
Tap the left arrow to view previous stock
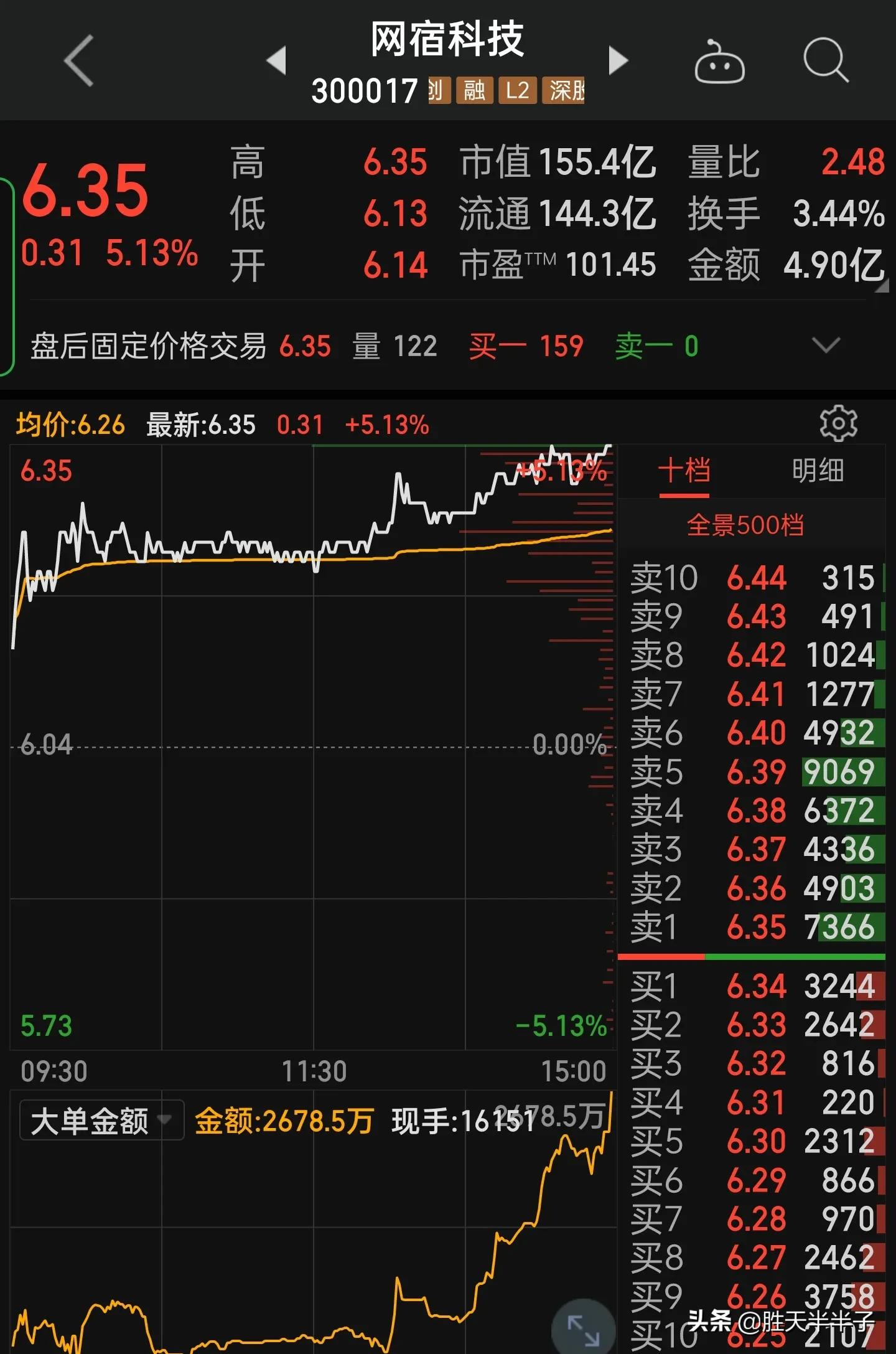[276, 60]
